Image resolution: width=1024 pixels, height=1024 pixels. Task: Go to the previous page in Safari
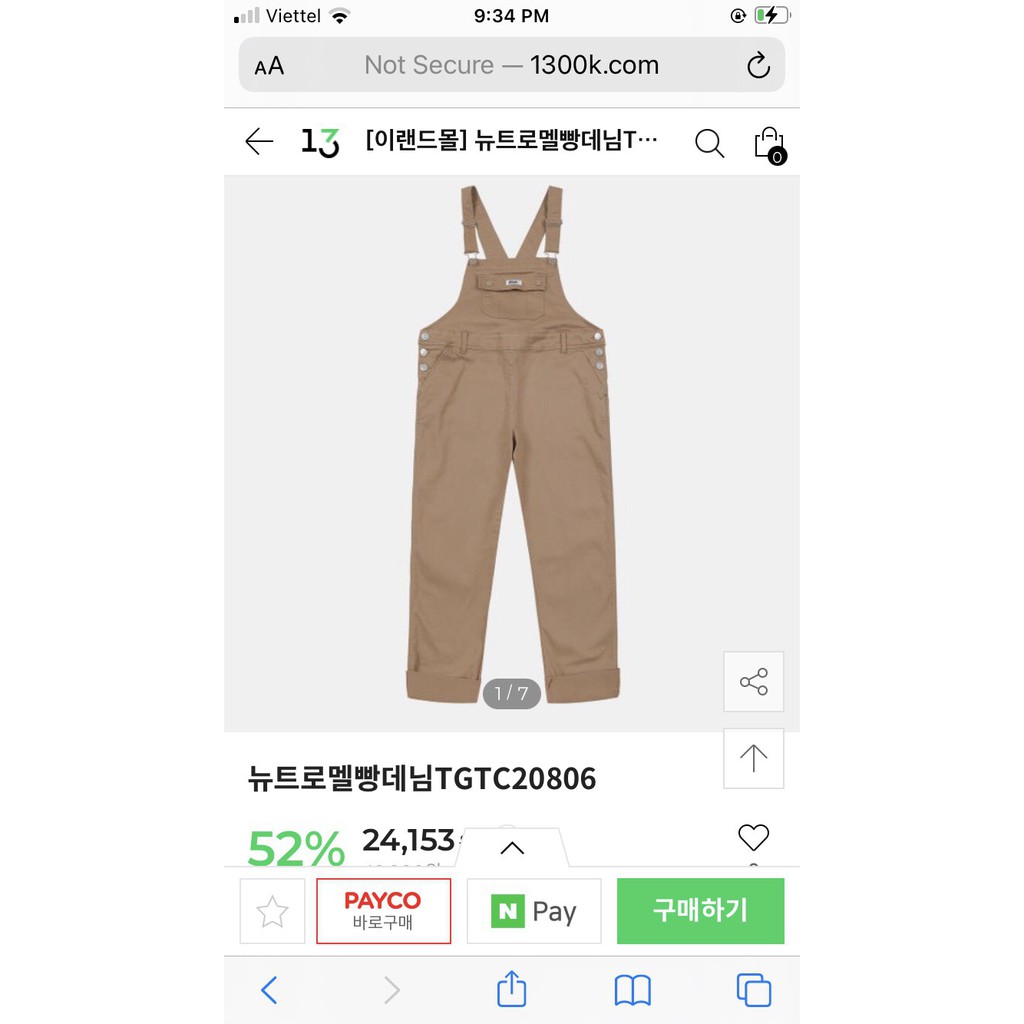pyautogui.click(x=269, y=990)
